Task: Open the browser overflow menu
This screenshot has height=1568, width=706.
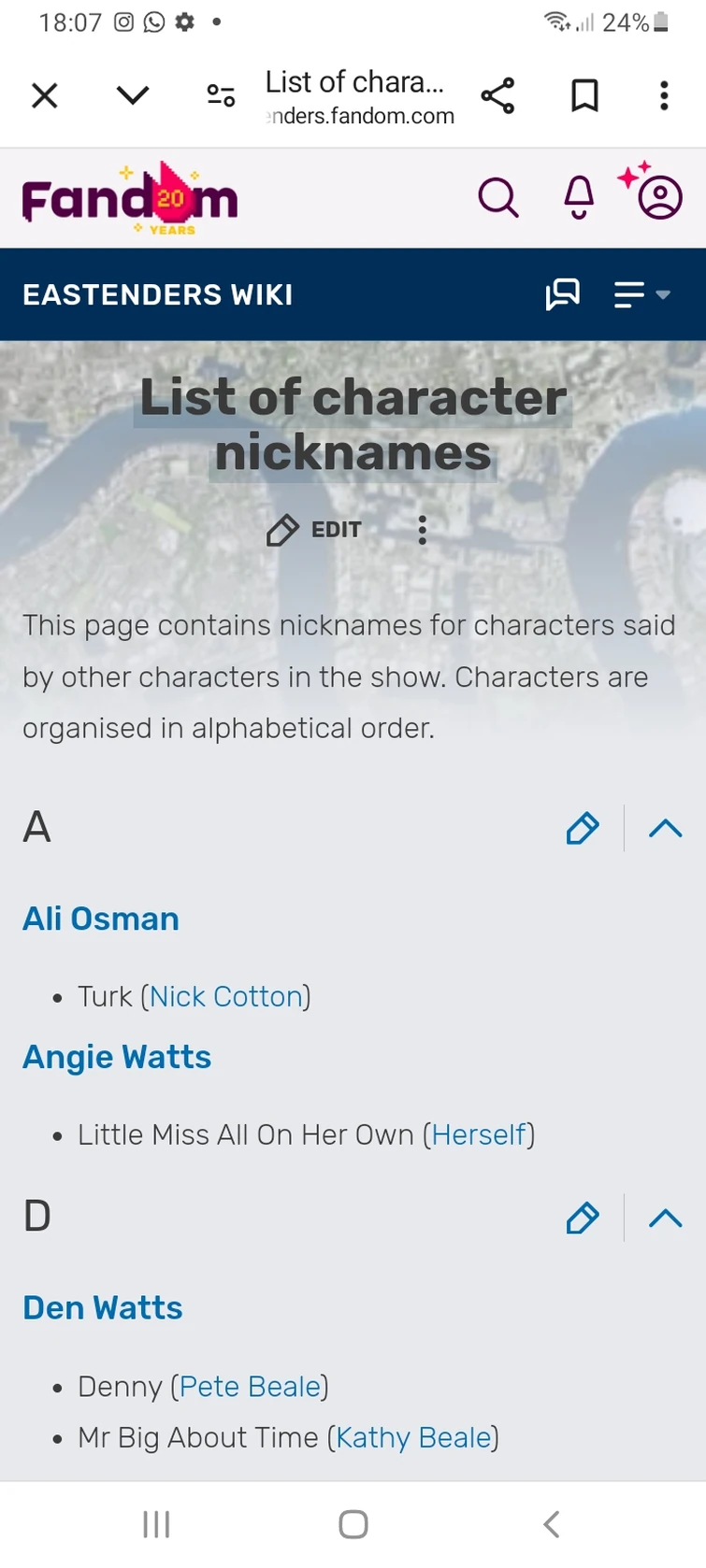Action: 664,95
